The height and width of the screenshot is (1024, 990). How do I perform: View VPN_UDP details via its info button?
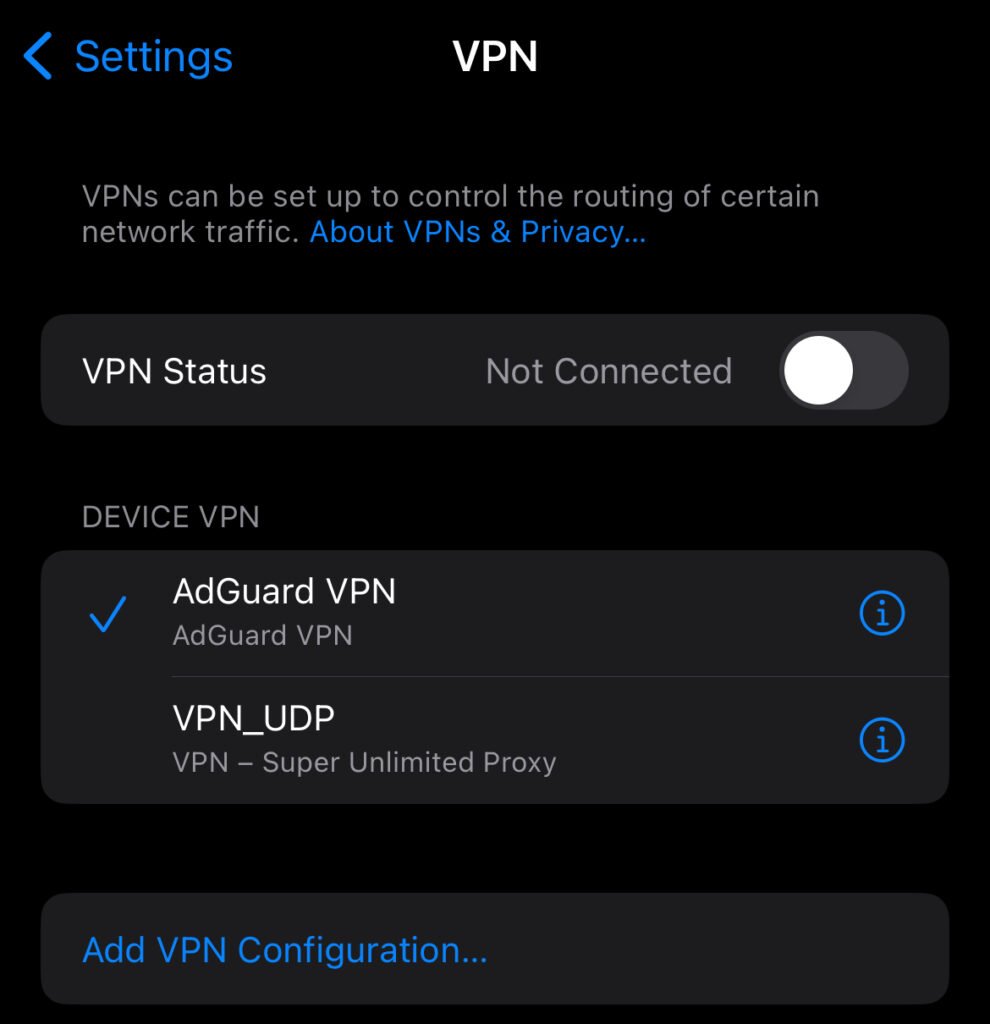(x=881, y=741)
